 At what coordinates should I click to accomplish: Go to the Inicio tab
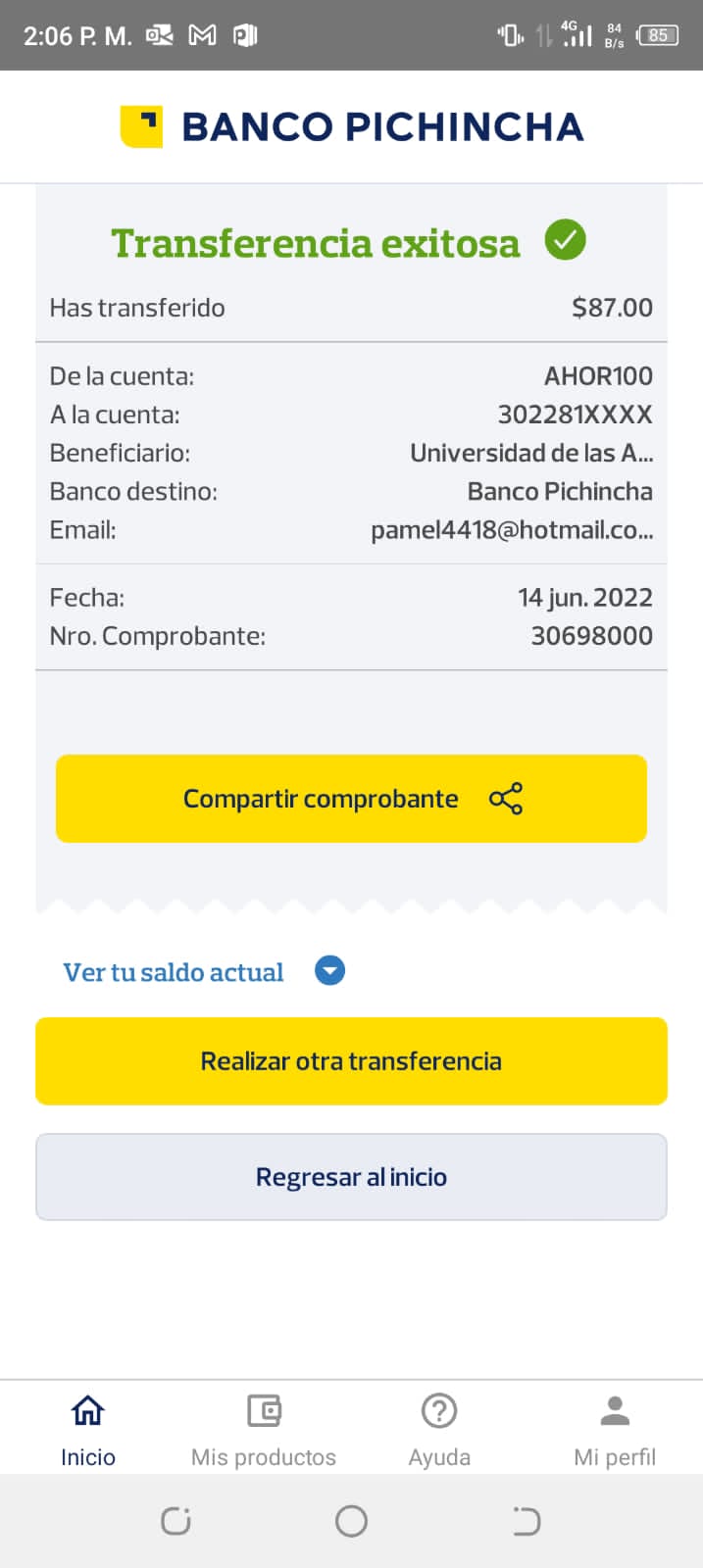(87, 1429)
